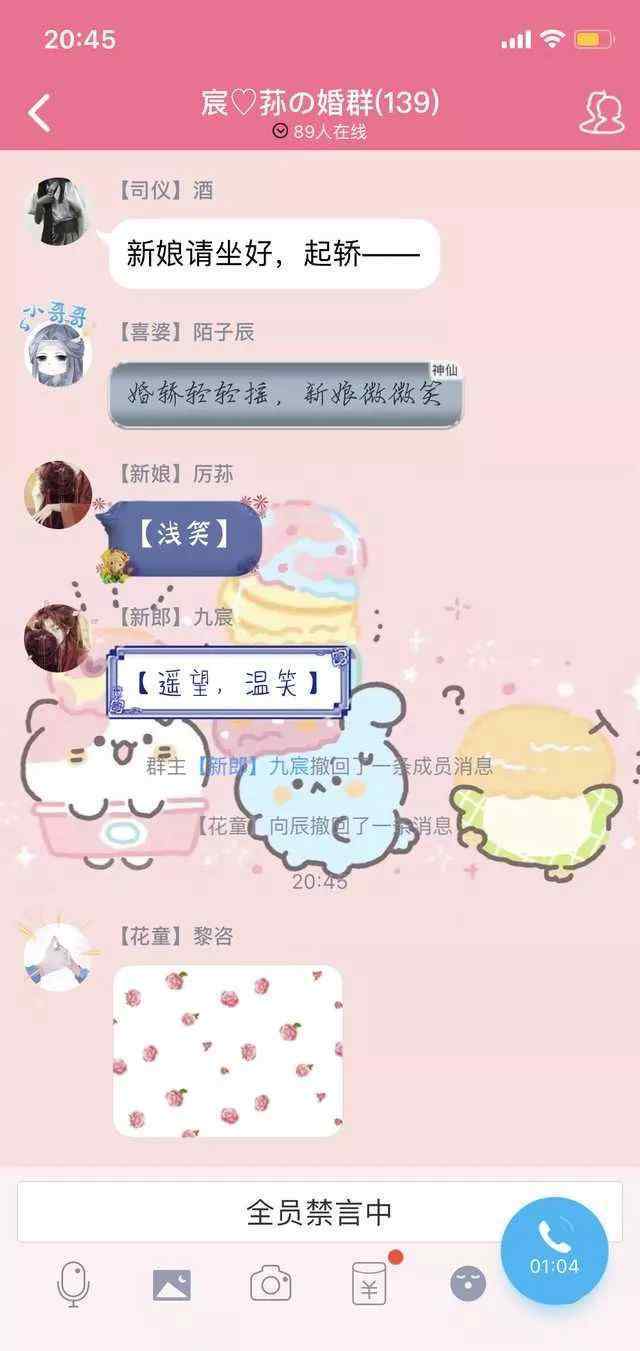Open the red packet icon

click(369, 1283)
